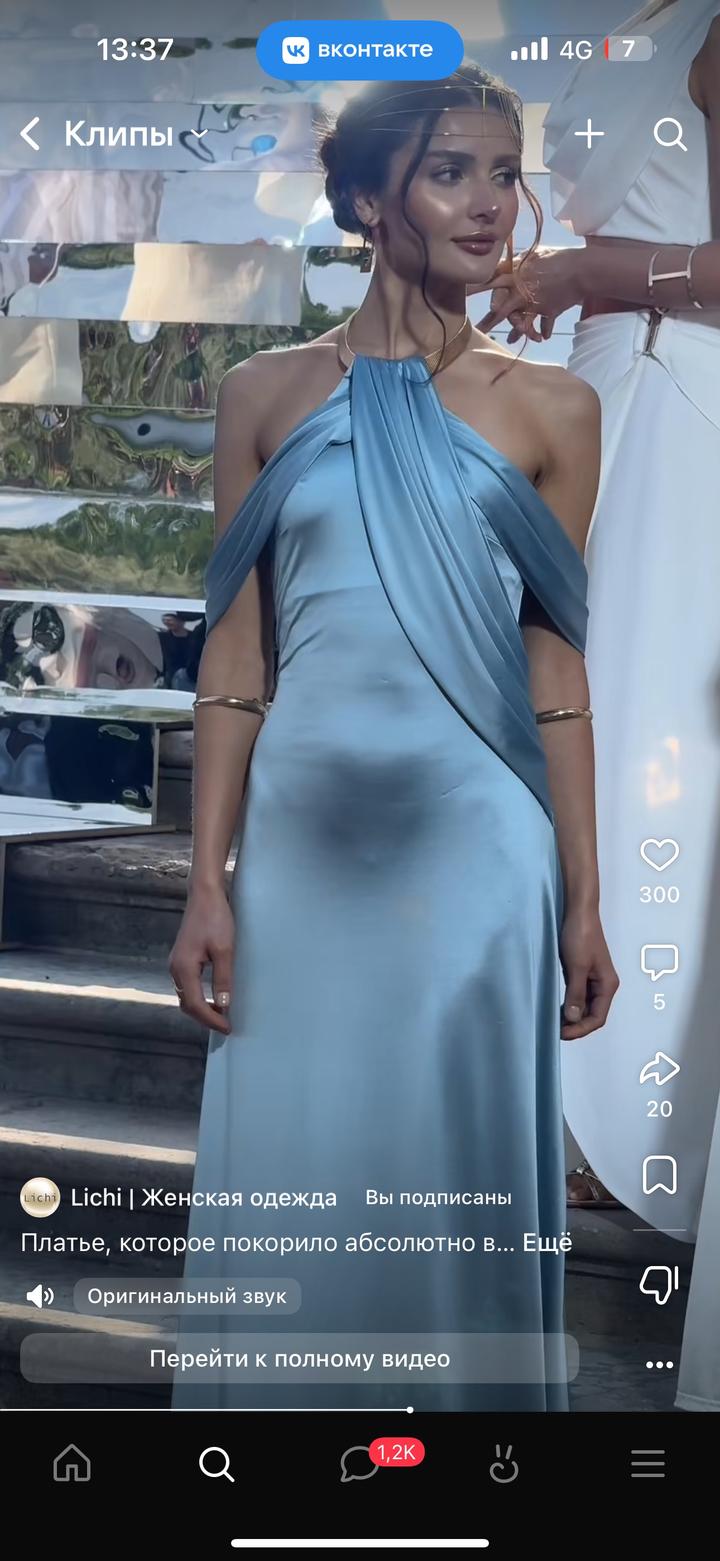Tap Перейти к полному видео
720x1561 pixels.
(299, 1359)
